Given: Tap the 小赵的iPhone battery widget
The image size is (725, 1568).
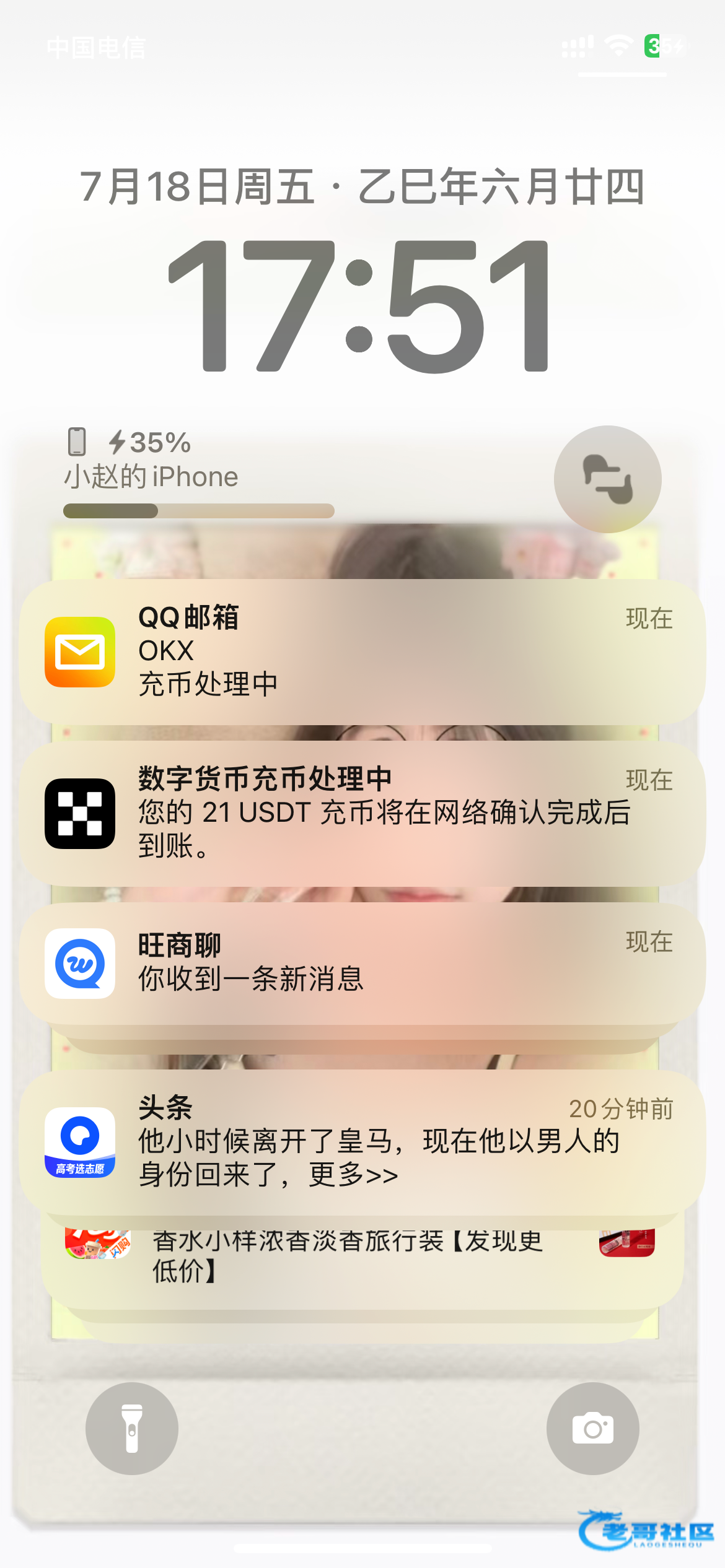Looking at the screenshot, I should tap(198, 472).
